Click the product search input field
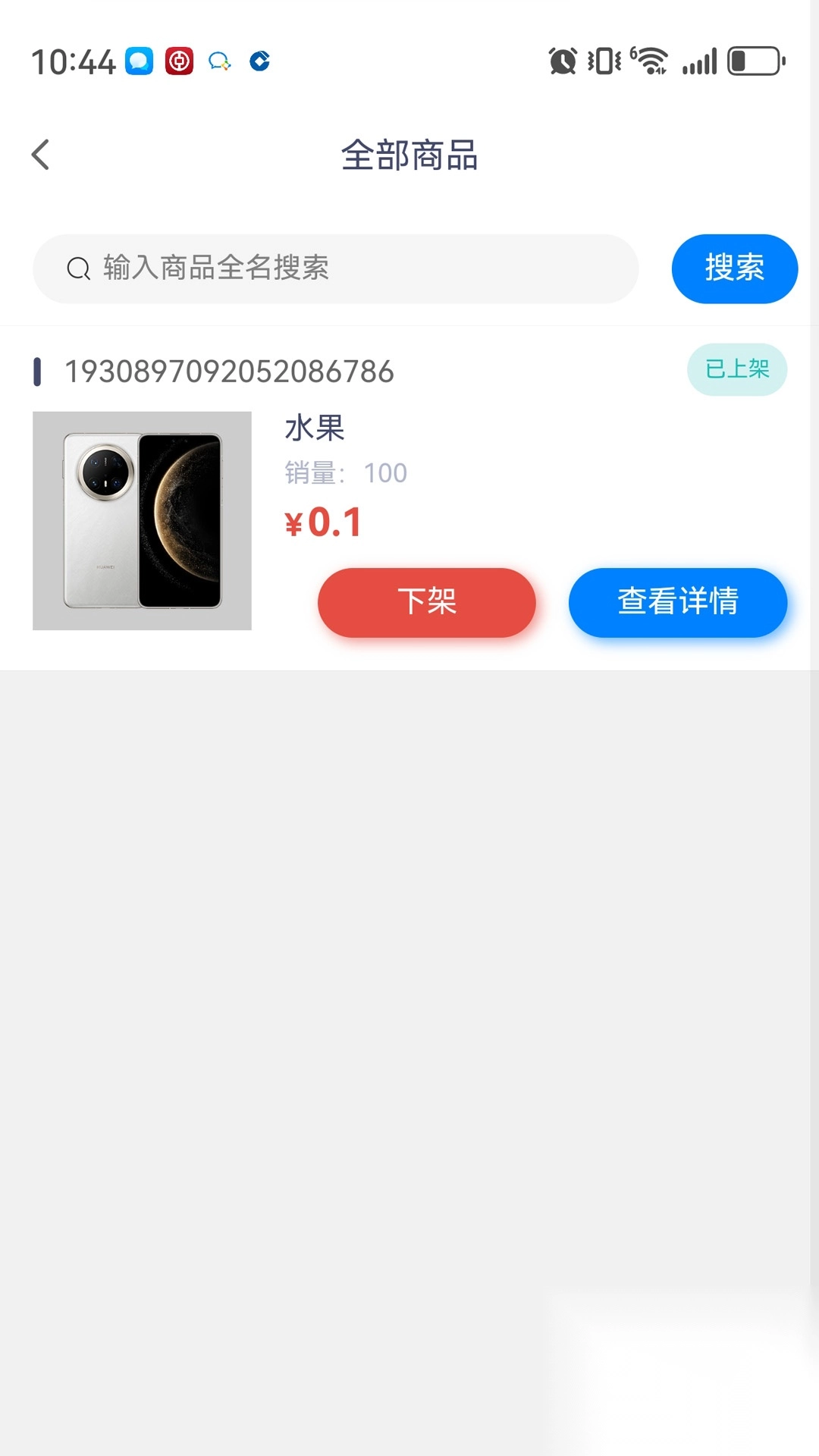The width and height of the screenshot is (819, 1456). pos(334,268)
